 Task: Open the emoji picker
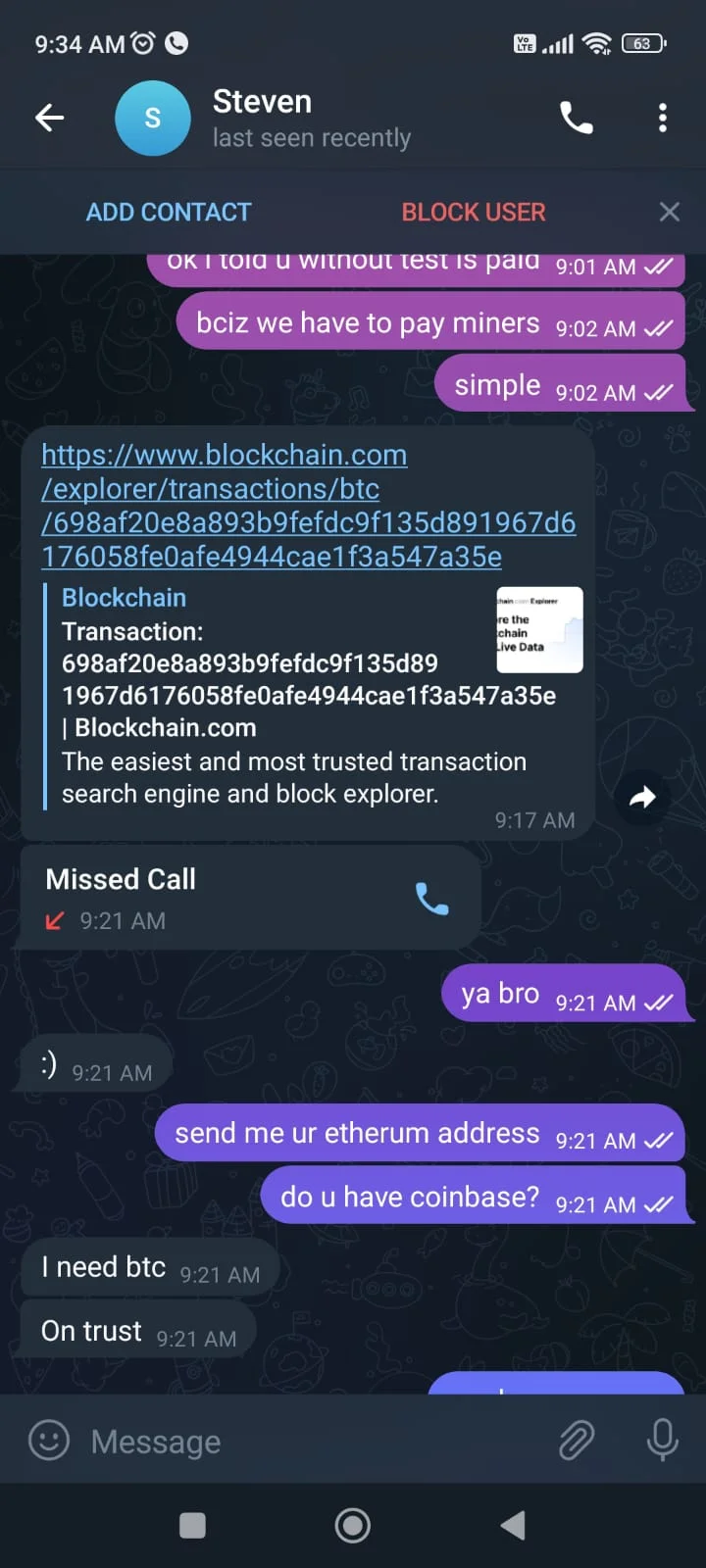(x=49, y=1441)
